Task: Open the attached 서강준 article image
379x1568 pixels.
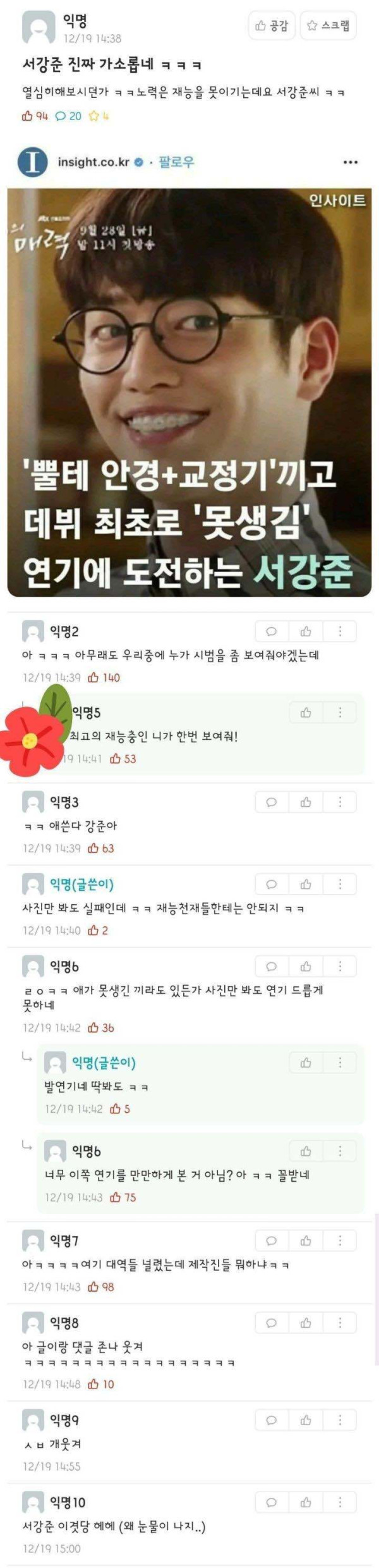Action: pyautogui.click(x=189, y=392)
